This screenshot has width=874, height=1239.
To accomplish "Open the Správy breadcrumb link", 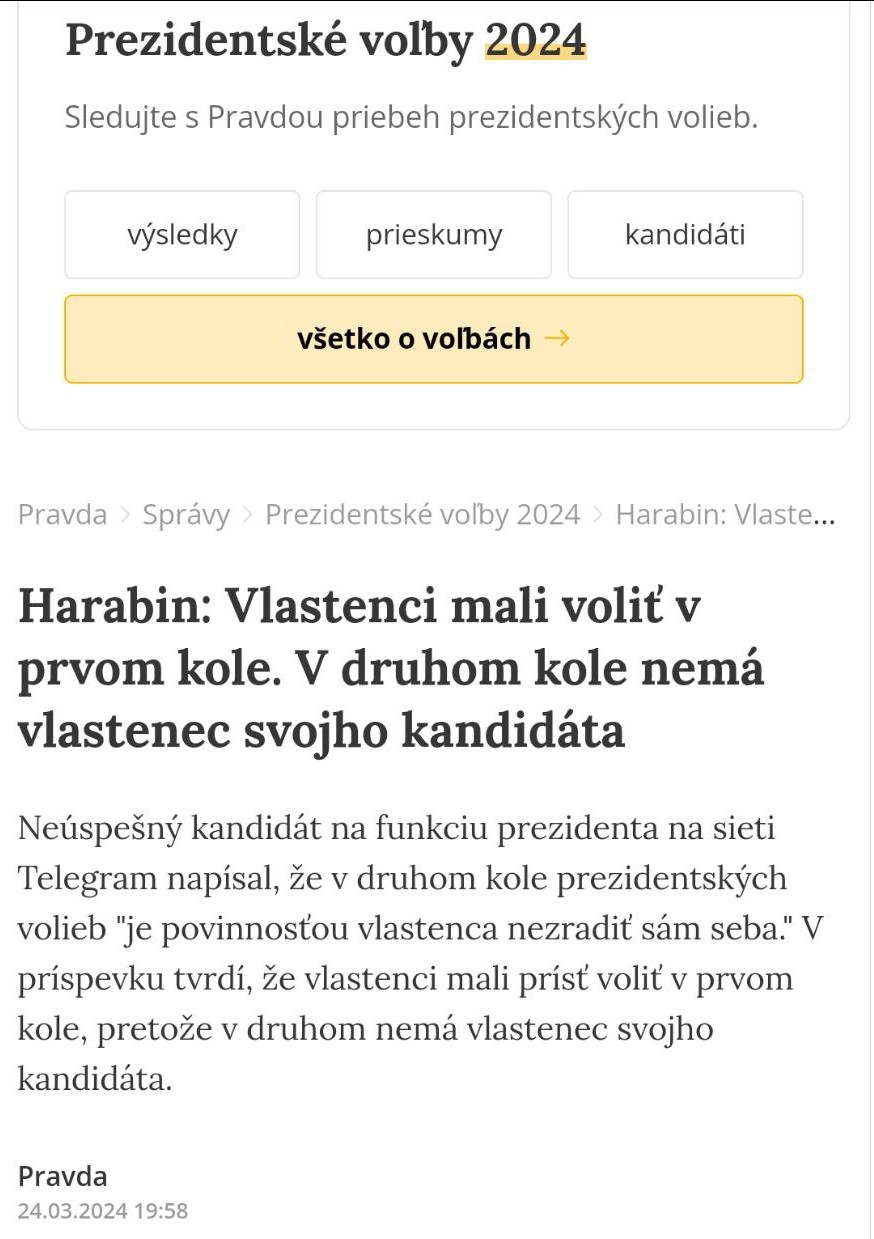I will (x=186, y=515).
